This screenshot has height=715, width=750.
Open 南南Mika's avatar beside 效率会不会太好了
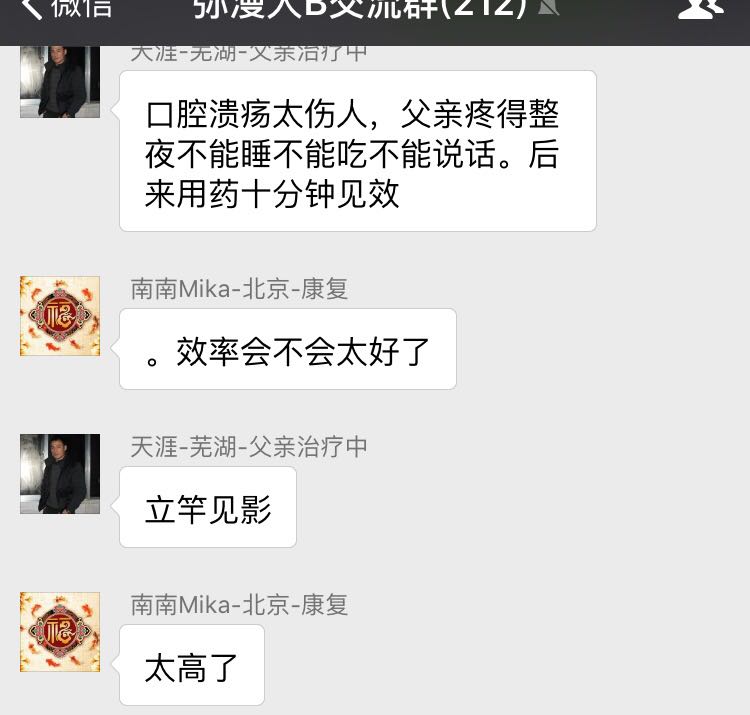click(60, 316)
